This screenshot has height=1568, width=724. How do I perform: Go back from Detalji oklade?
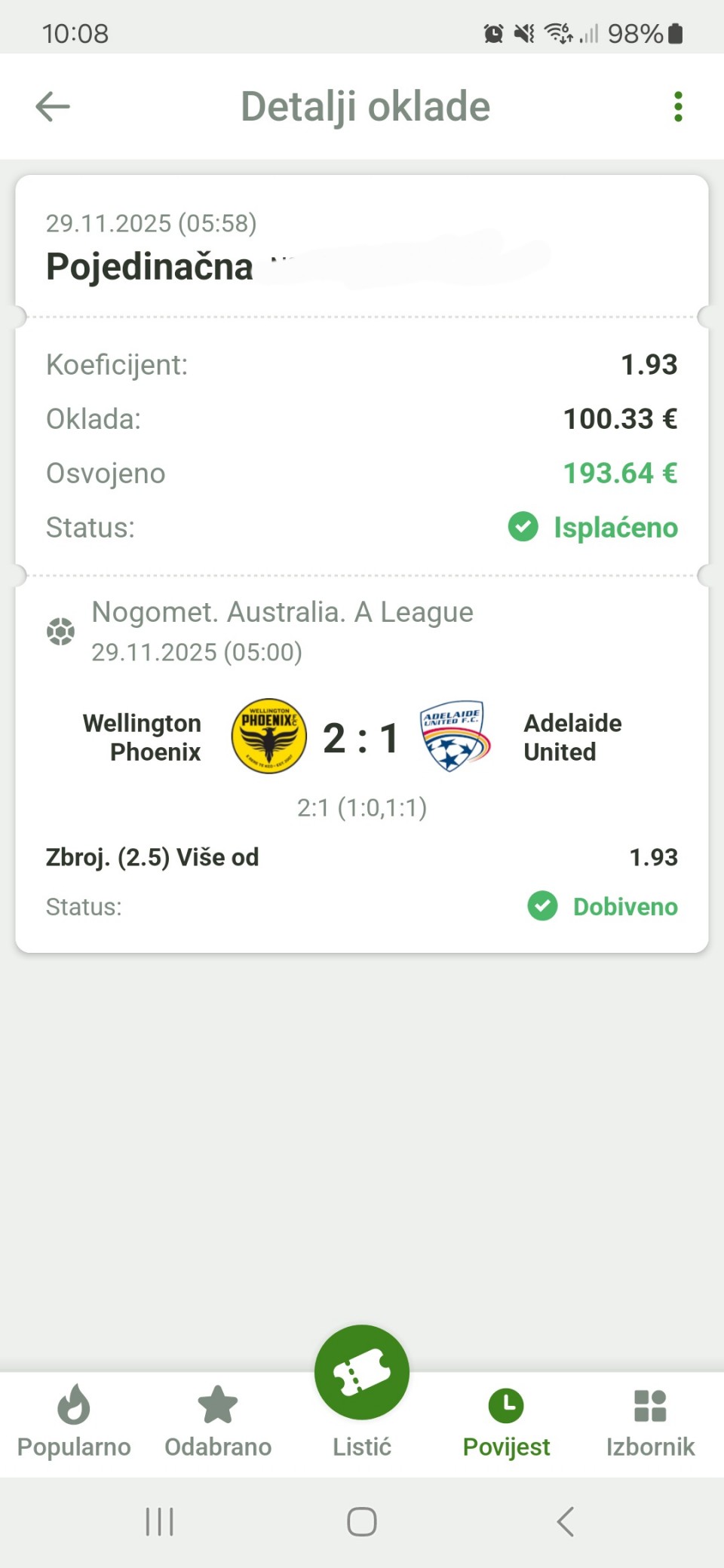click(53, 106)
